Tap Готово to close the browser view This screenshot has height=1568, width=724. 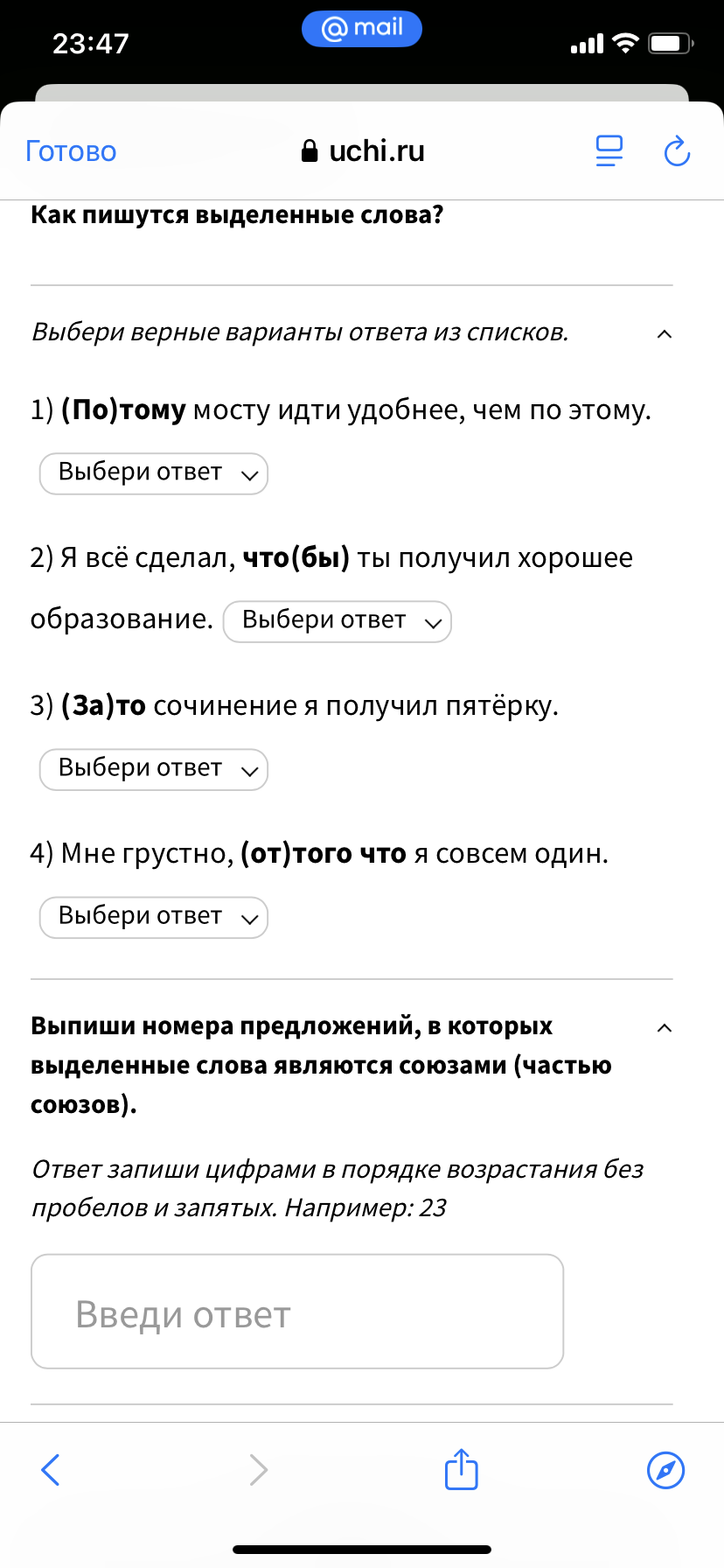pos(71,151)
